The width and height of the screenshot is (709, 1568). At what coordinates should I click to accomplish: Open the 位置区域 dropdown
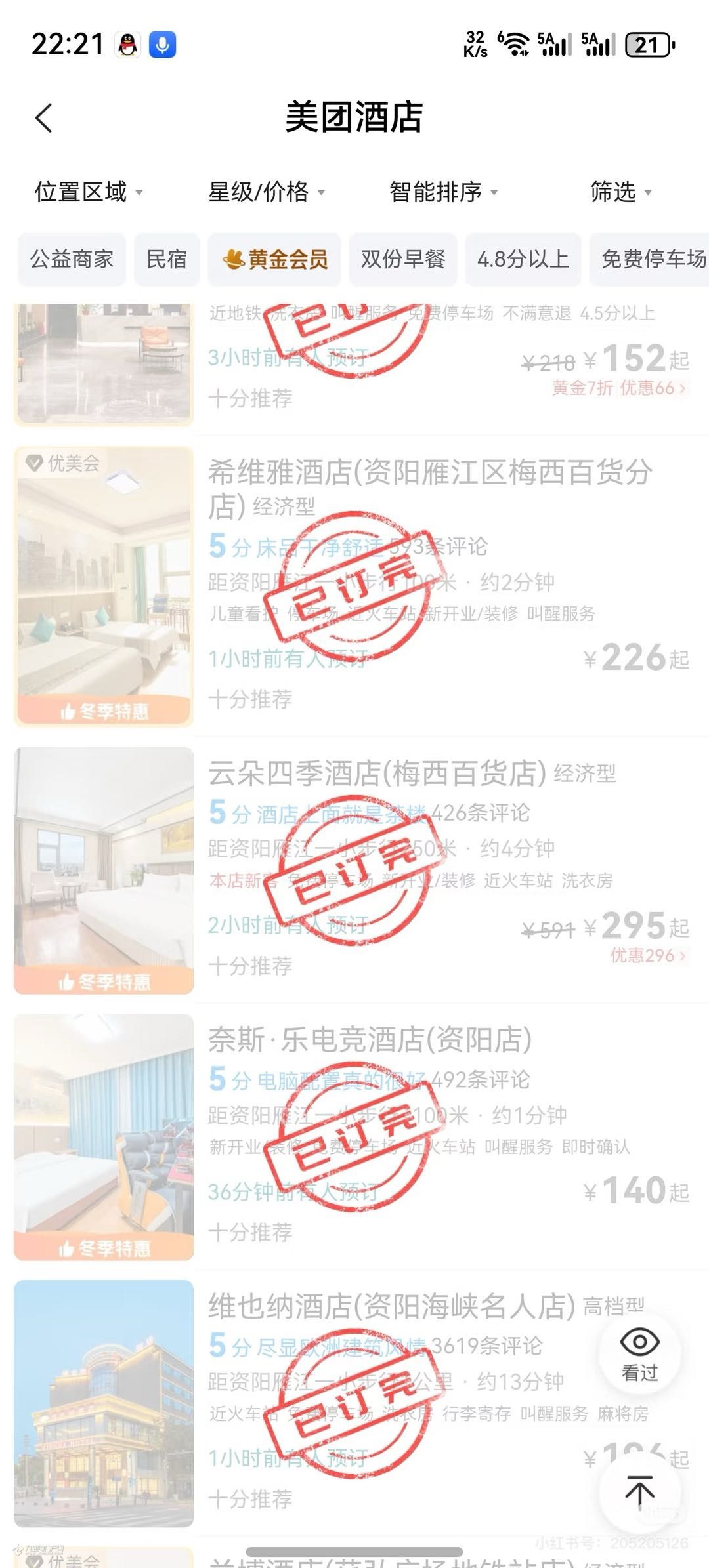(88, 192)
